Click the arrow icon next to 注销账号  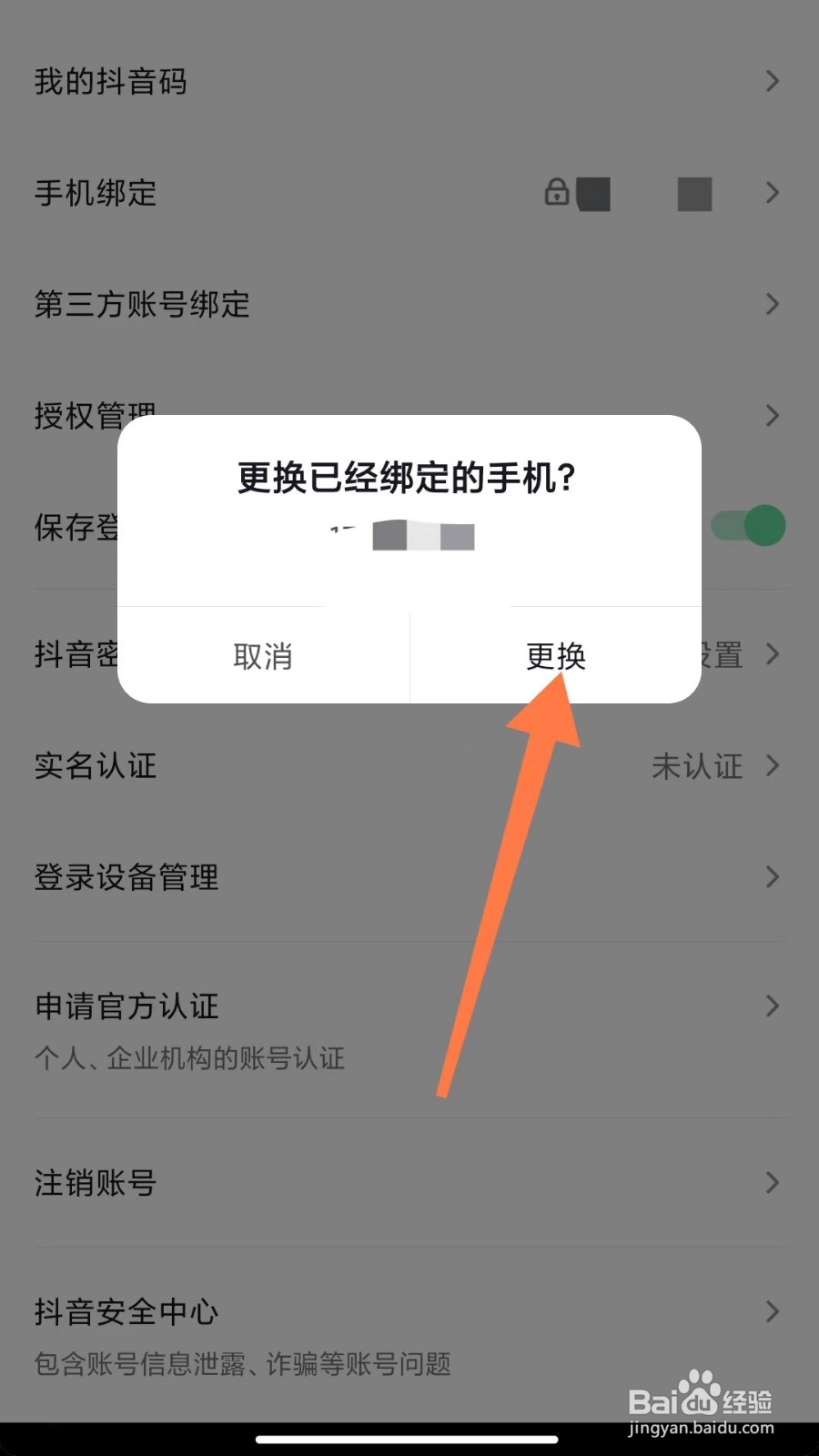773,1183
